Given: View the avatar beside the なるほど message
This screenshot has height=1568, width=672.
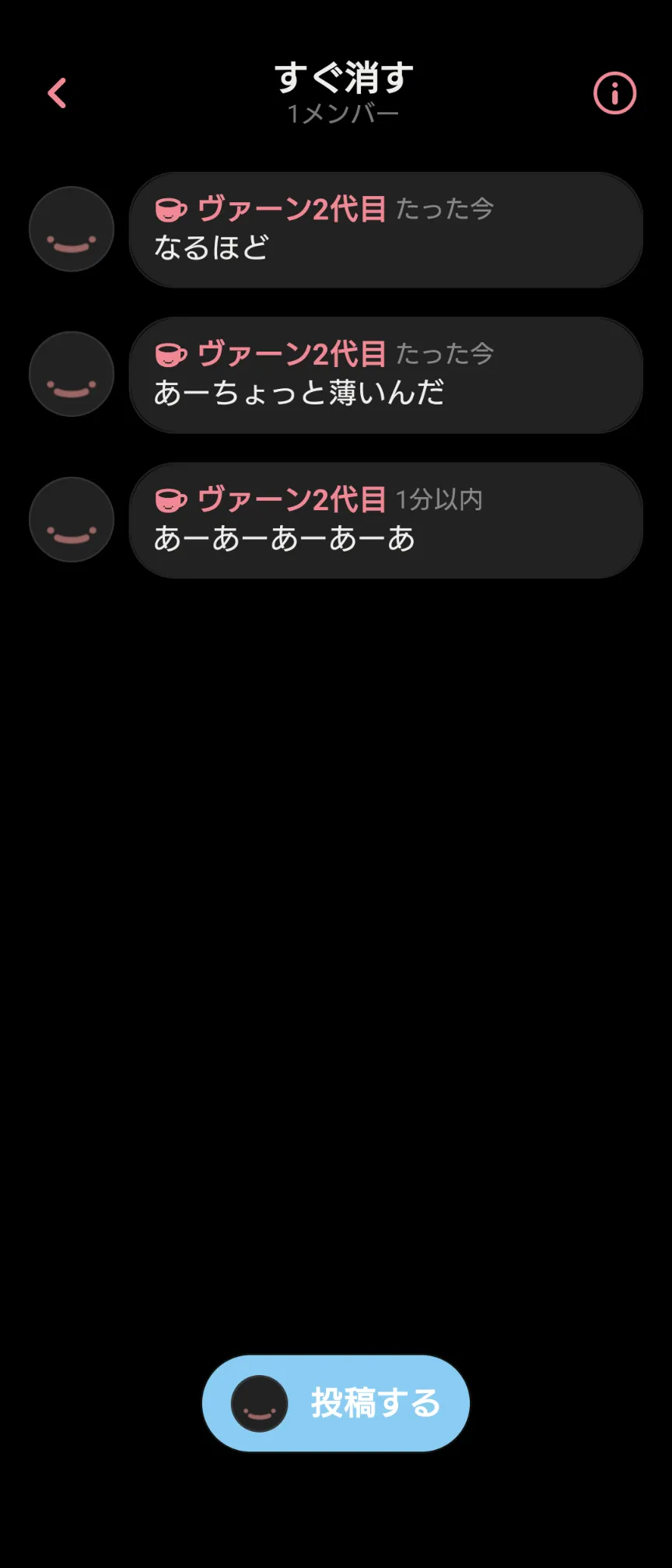Looking at the screenshot, I should point(72,229).
